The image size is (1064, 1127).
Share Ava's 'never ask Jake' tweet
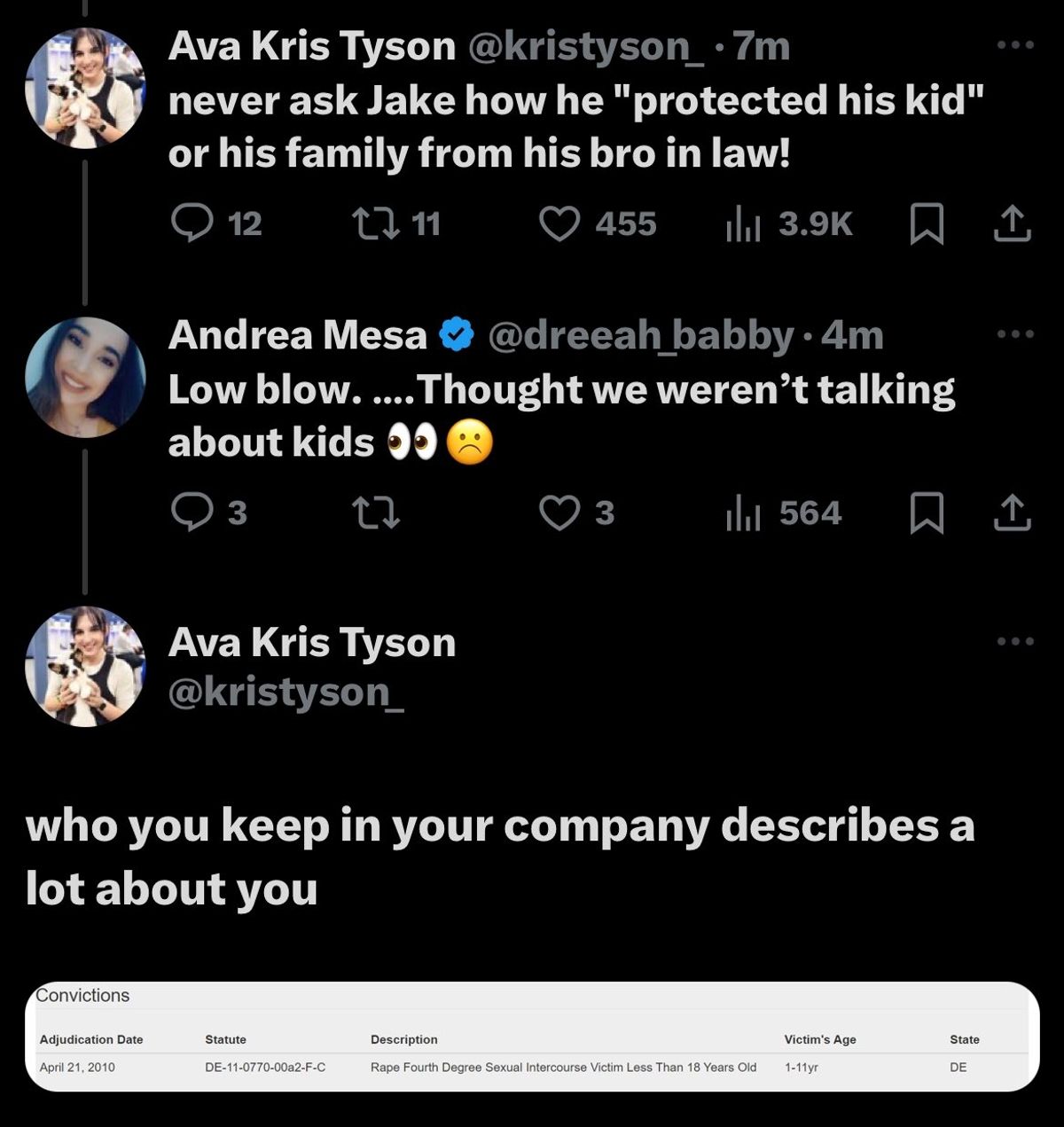tap(1012, 223)
